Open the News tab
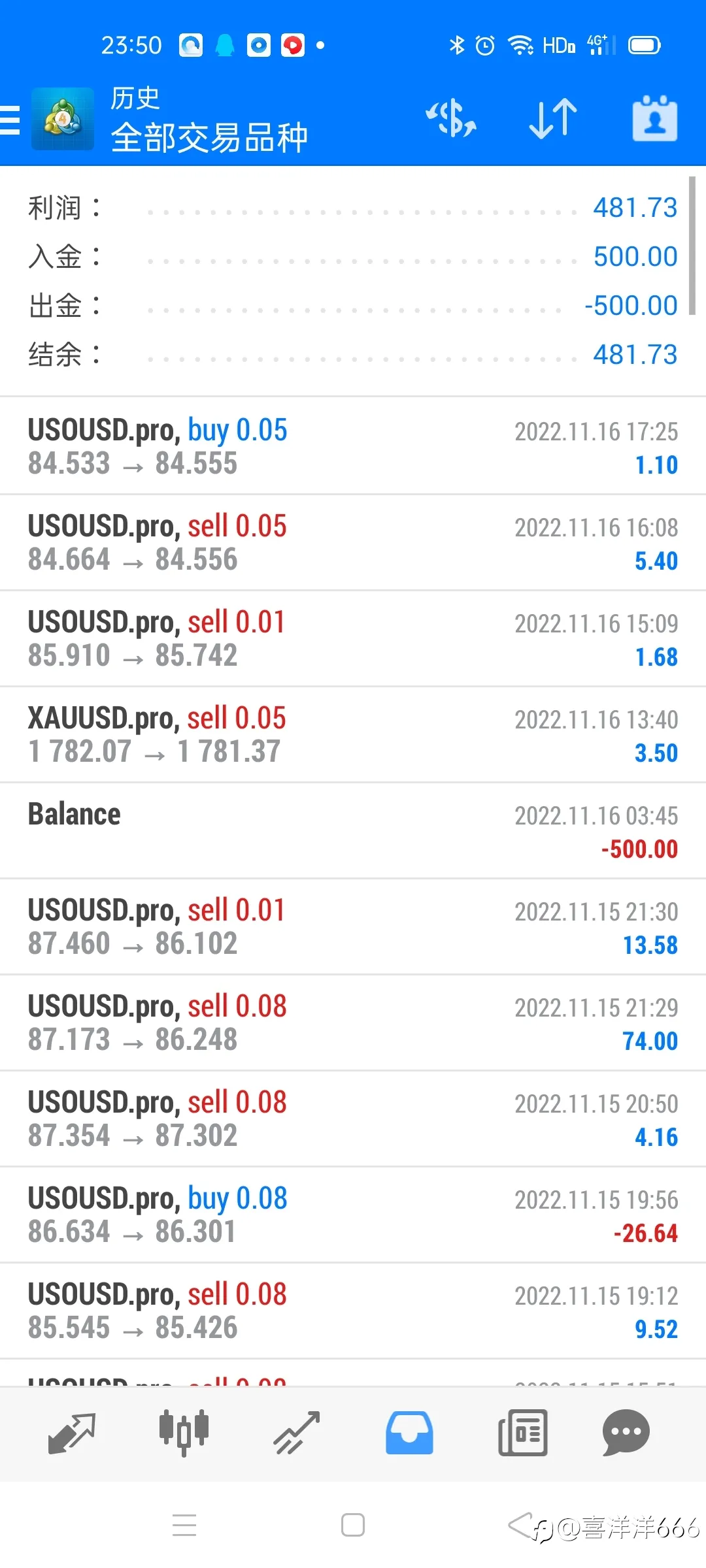The width and height of the screenshot is (706, 1568). point(522,1433)
